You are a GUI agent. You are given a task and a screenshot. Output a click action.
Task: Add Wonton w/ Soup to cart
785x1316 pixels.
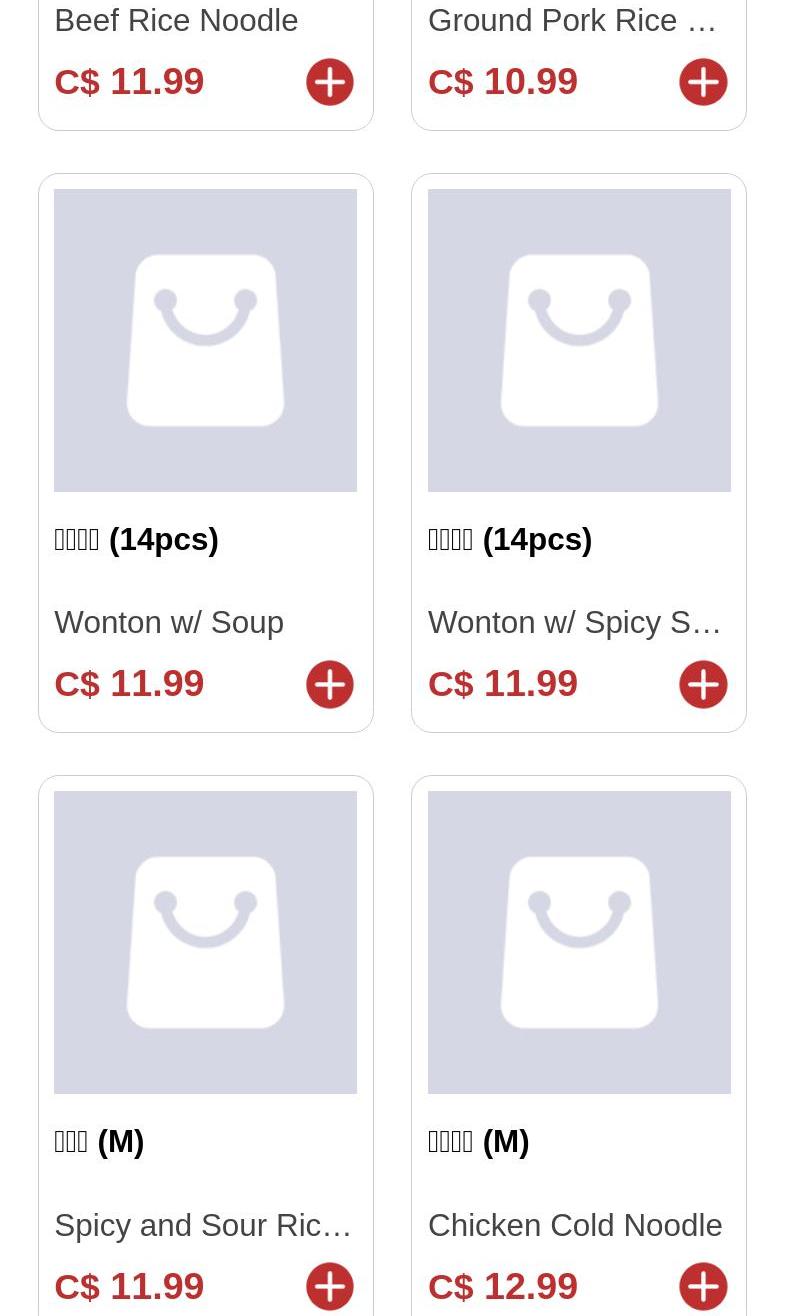tap(330, 684)
